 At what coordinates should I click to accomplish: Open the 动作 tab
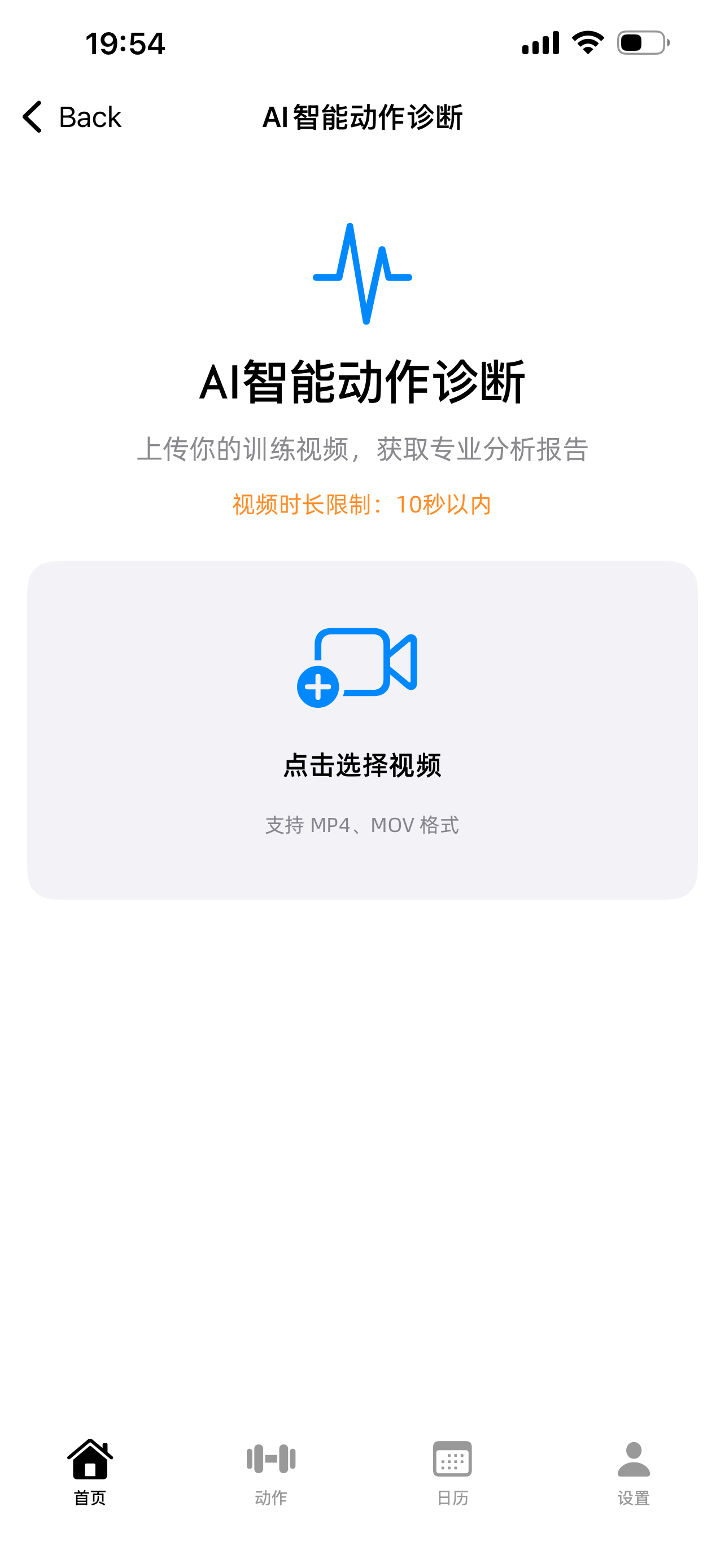(271, 1472)
